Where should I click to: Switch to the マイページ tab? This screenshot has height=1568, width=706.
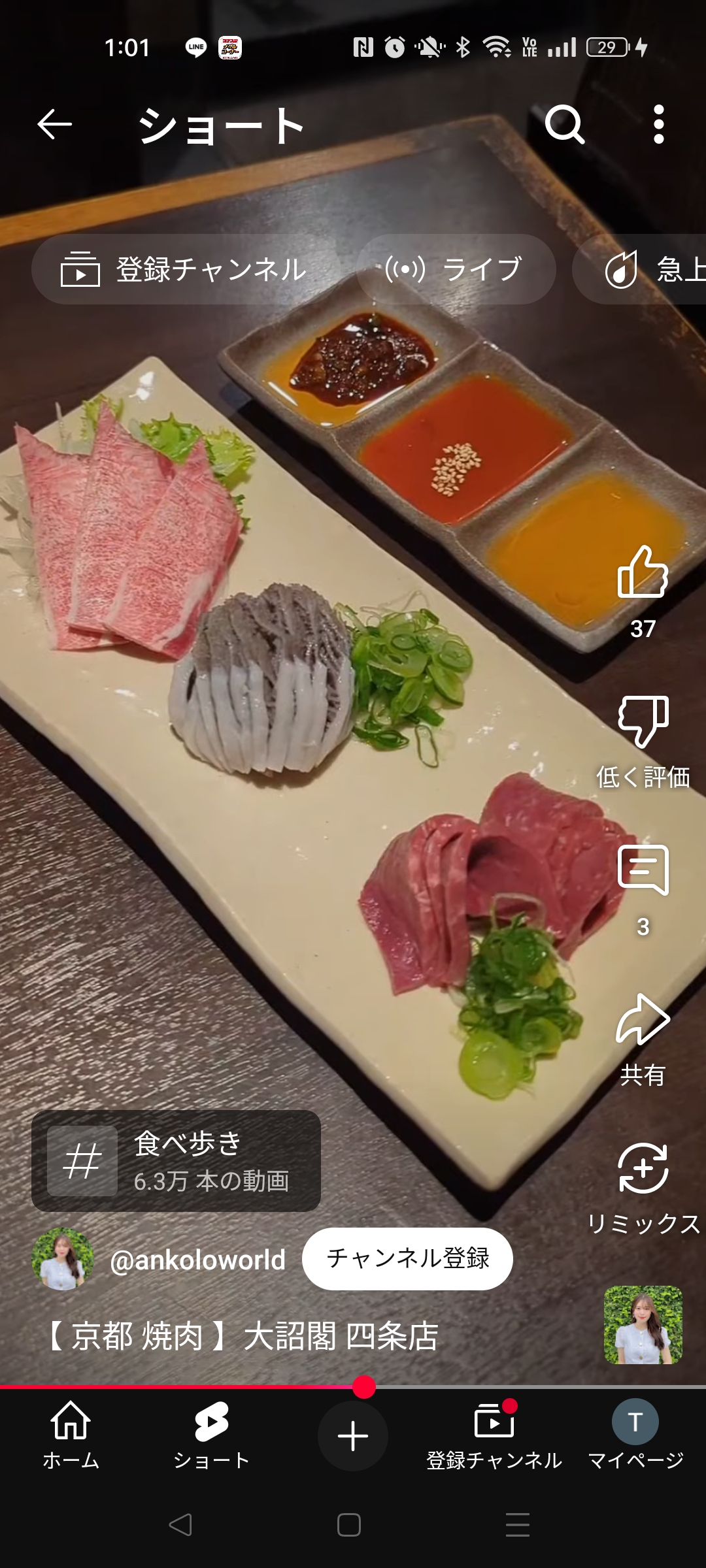coord(635,1435)
